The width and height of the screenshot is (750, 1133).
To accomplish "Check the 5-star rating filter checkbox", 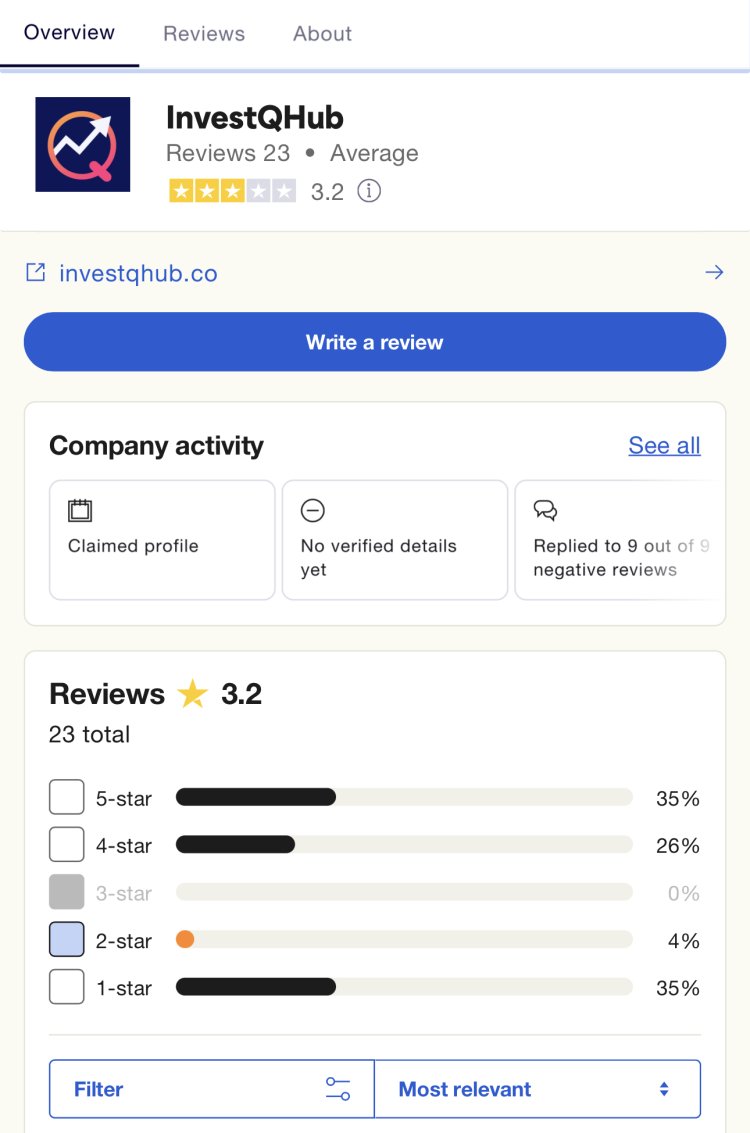I will 66,796.
